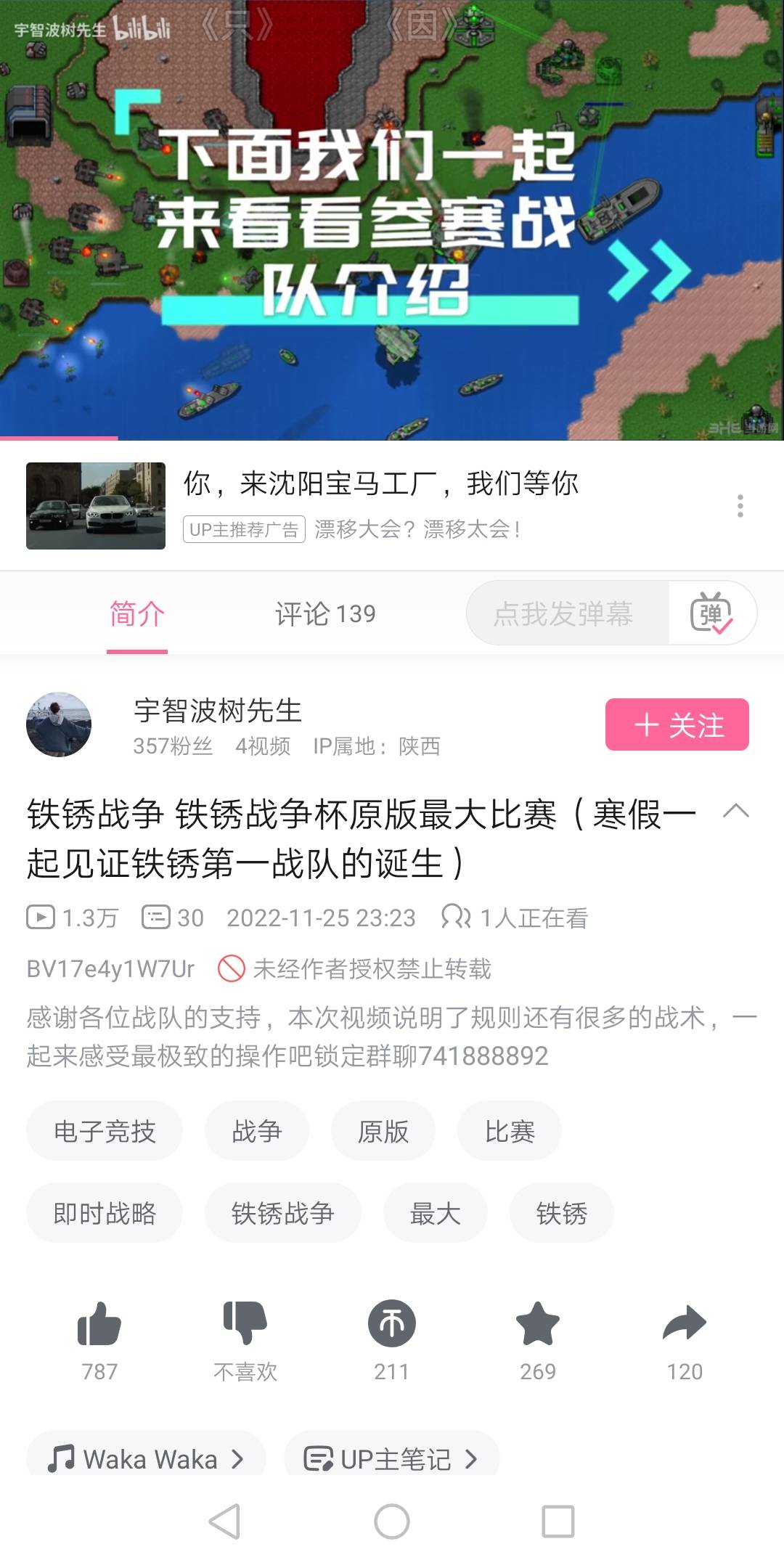784x1568 pixels.
Task: Collapse the video title description
Action: (x=735, y=812)
